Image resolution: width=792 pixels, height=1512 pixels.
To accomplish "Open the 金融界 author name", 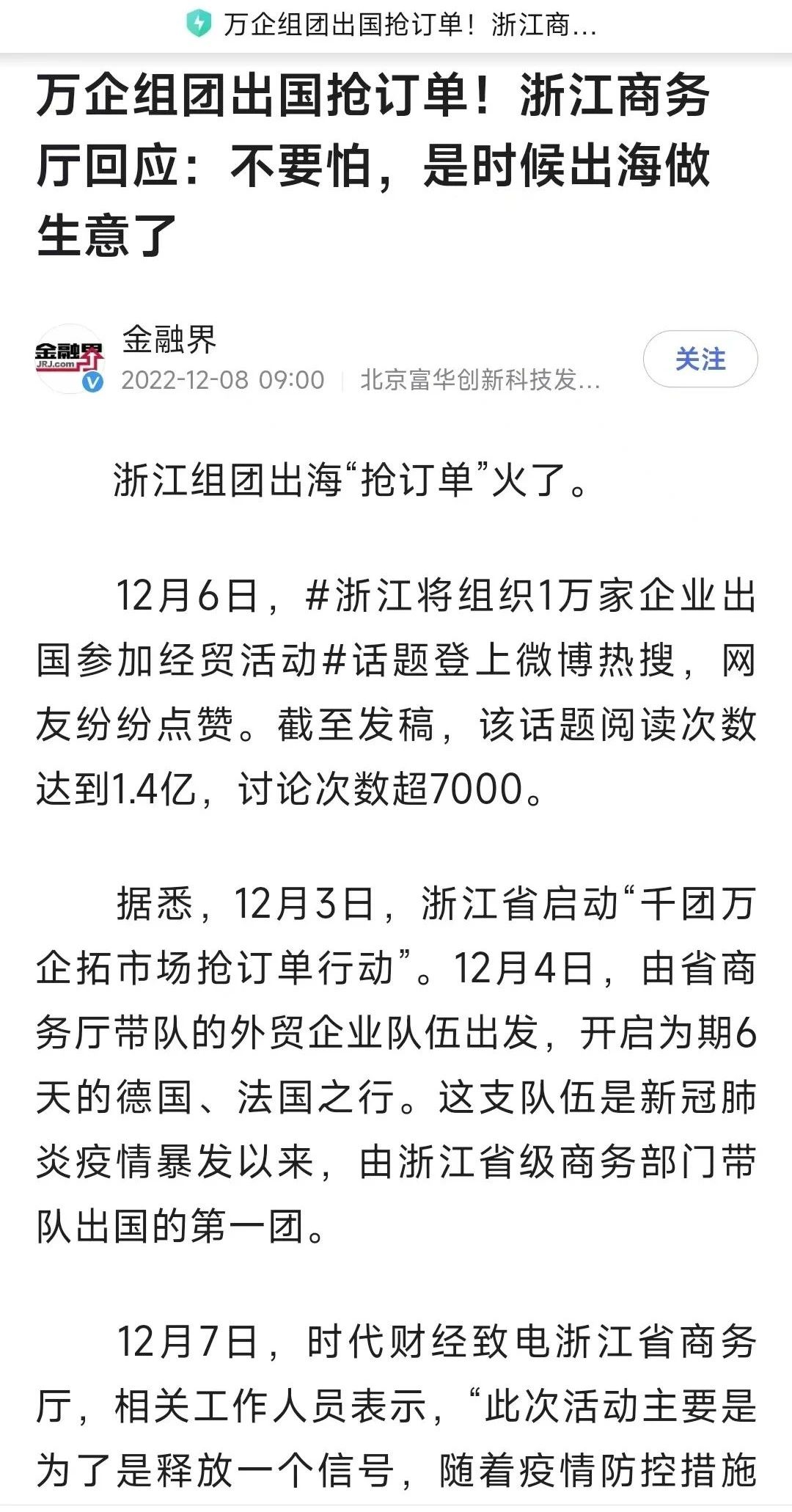I will pyautogui.click(x=169, y=340).
